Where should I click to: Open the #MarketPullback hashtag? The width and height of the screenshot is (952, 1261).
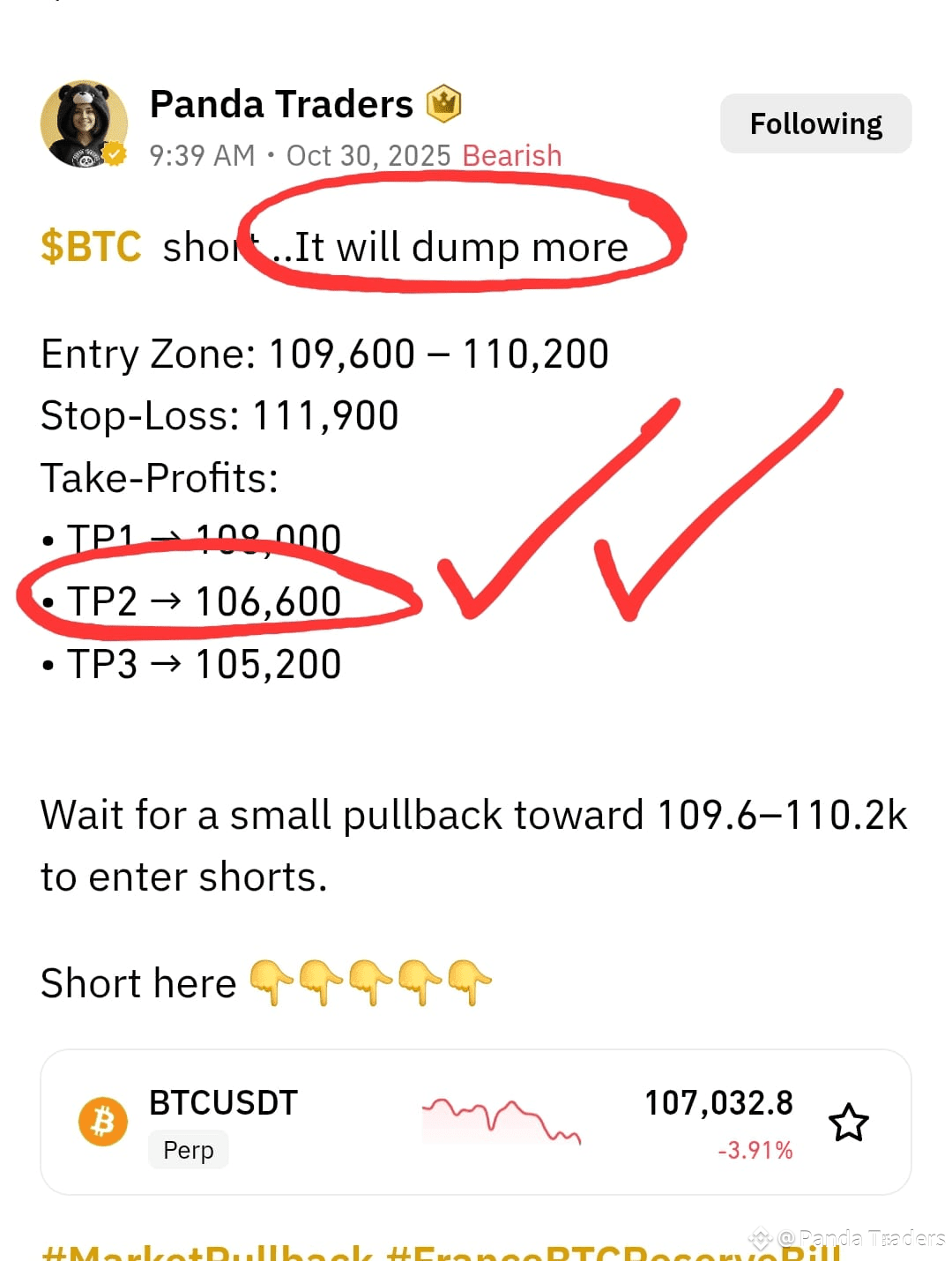(208, 1251)
